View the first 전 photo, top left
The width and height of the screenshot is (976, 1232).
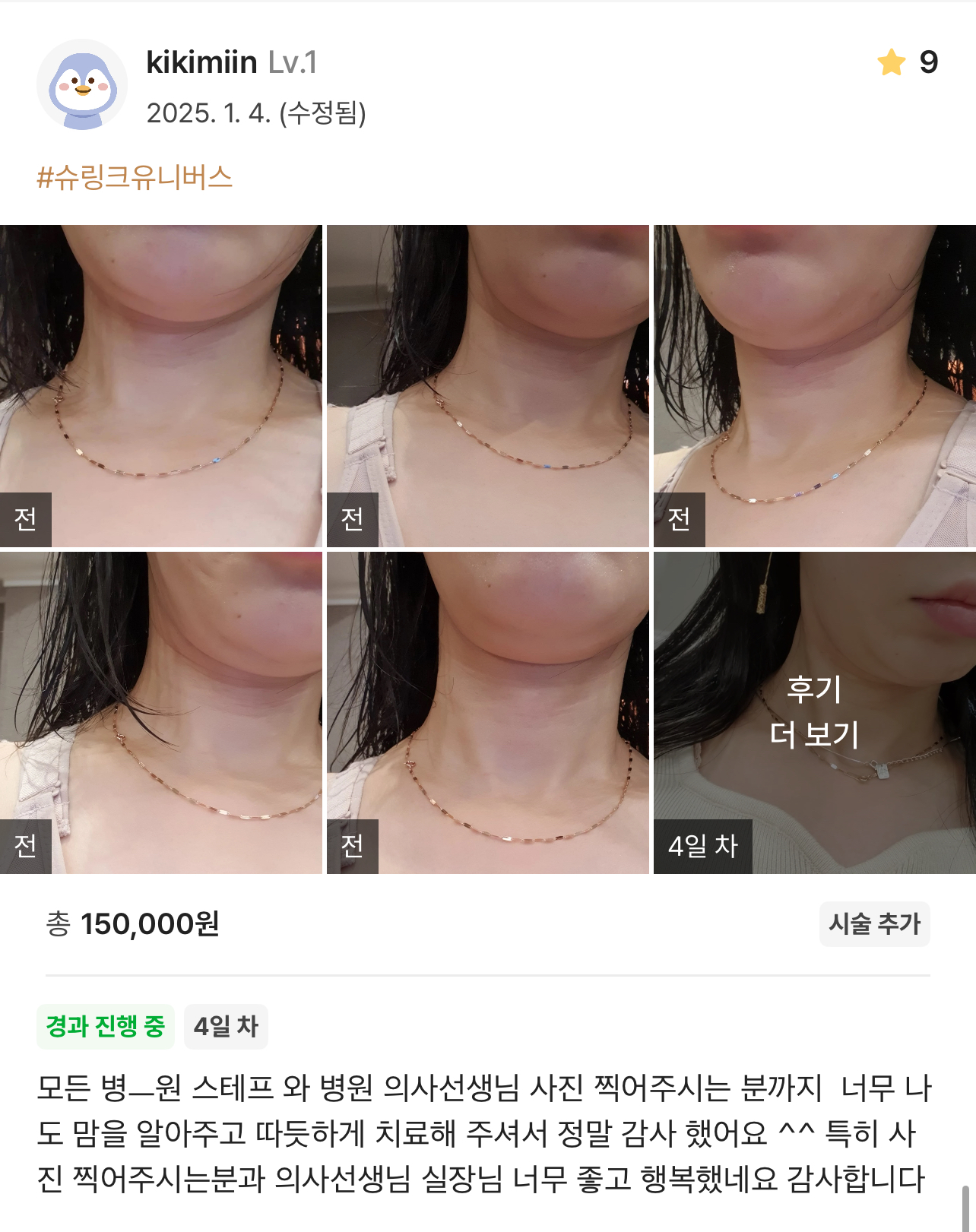(161, 385)
